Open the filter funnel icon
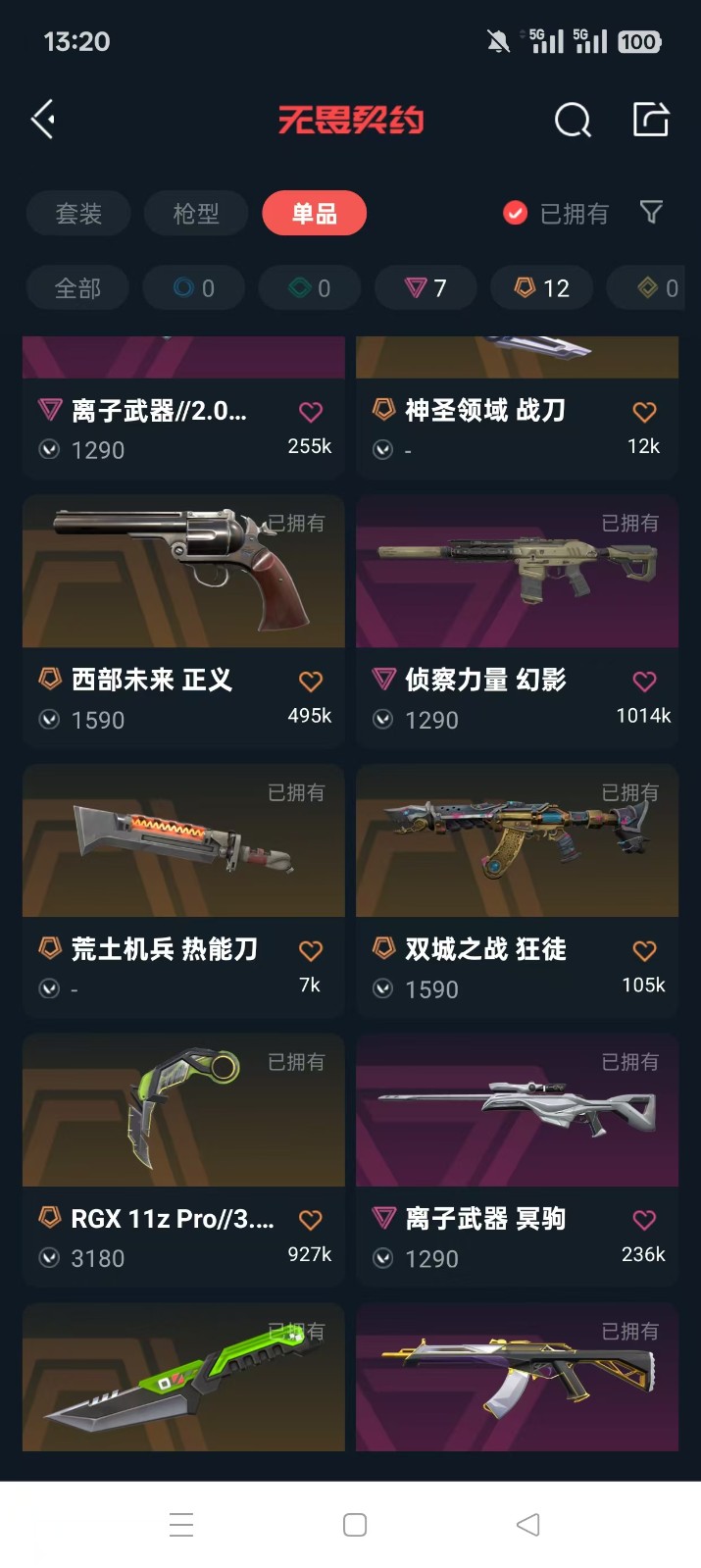701x1568 pixels. point(651,212)
